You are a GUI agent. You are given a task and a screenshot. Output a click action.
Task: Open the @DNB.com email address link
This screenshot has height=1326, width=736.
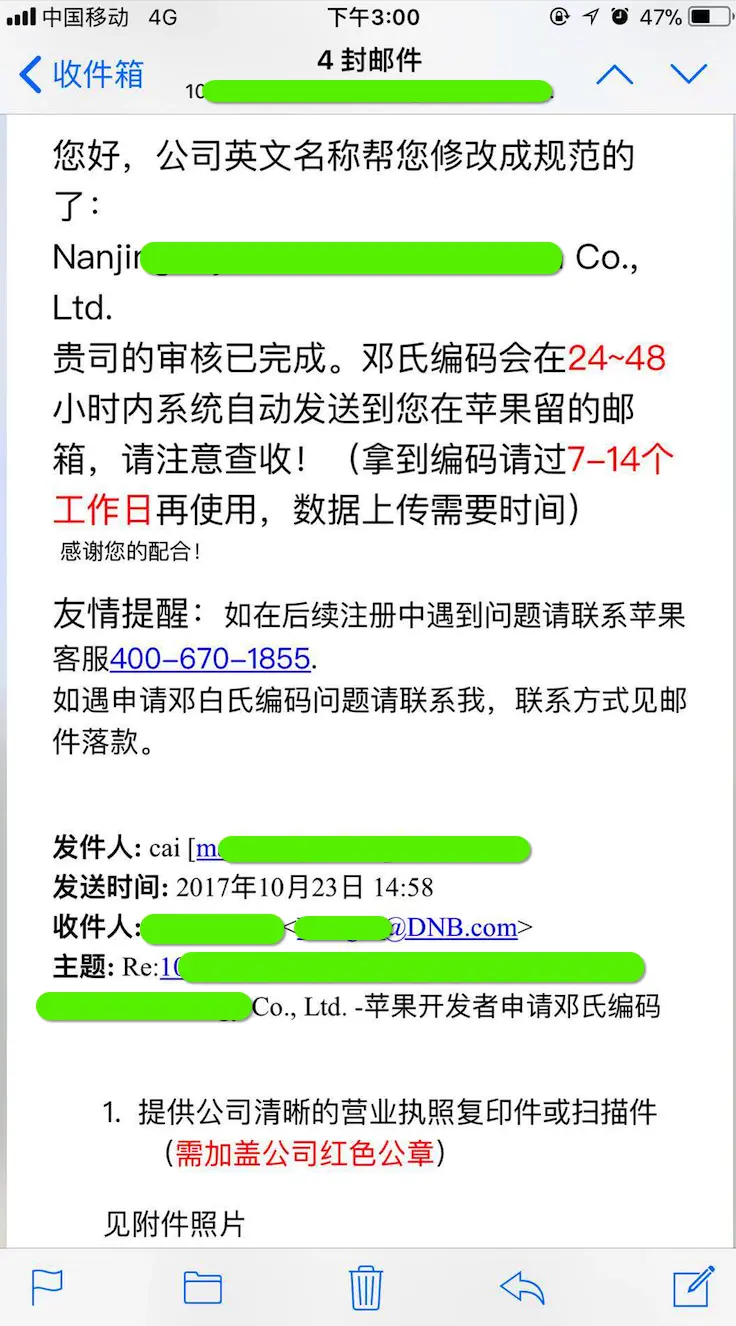(x=450, y=928)
